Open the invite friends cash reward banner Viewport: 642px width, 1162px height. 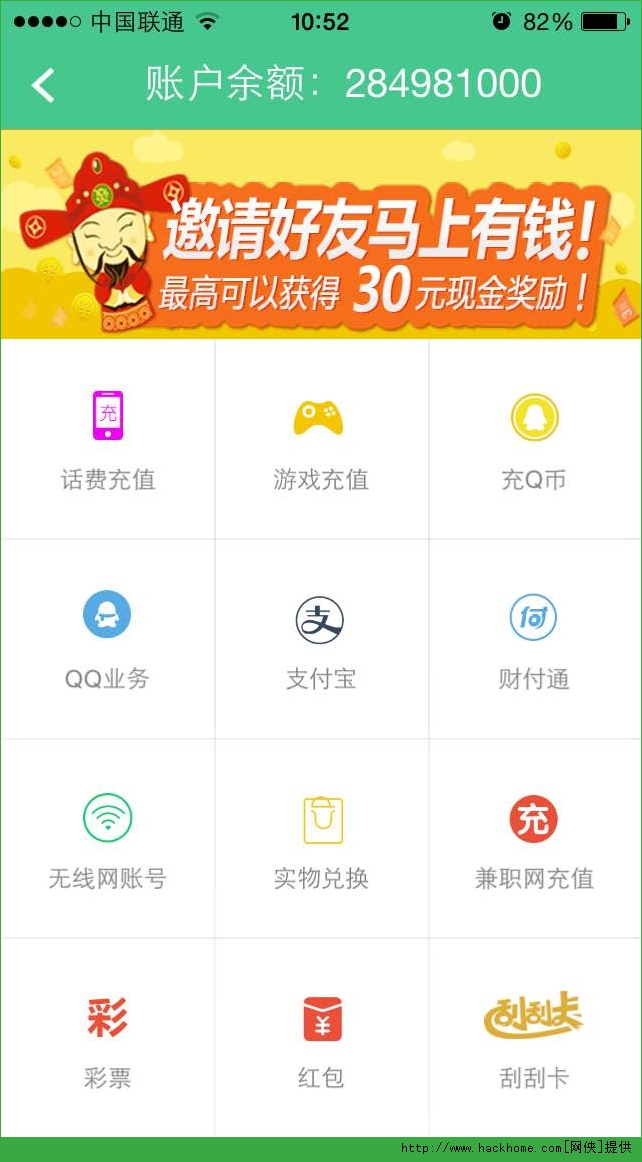coord(321,234)
